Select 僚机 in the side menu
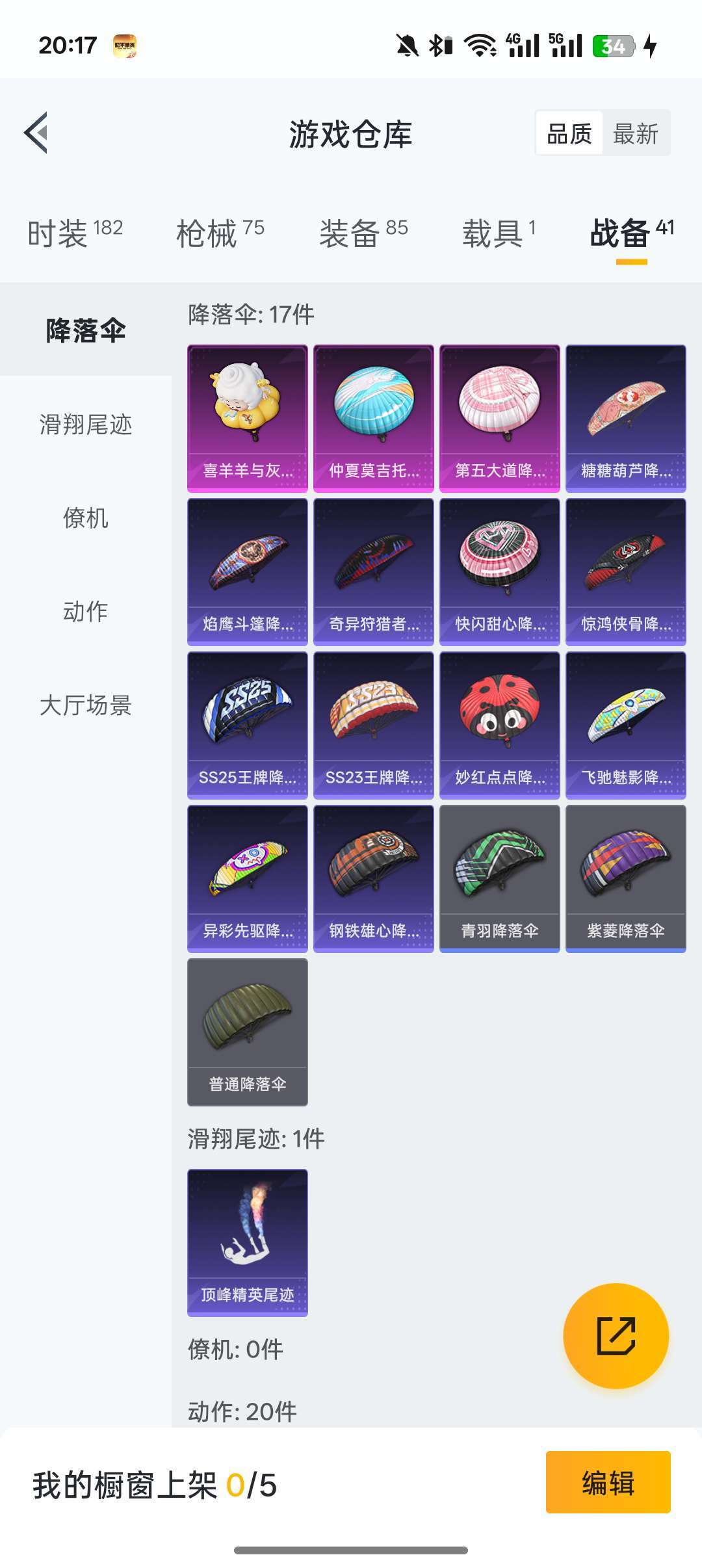 (86, 518)
